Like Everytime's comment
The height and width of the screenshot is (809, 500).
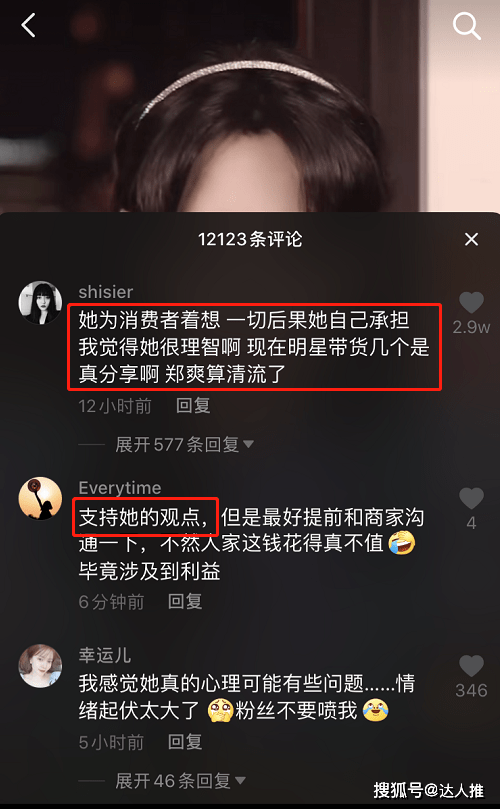pyautogui.click(x=471, y=499)
